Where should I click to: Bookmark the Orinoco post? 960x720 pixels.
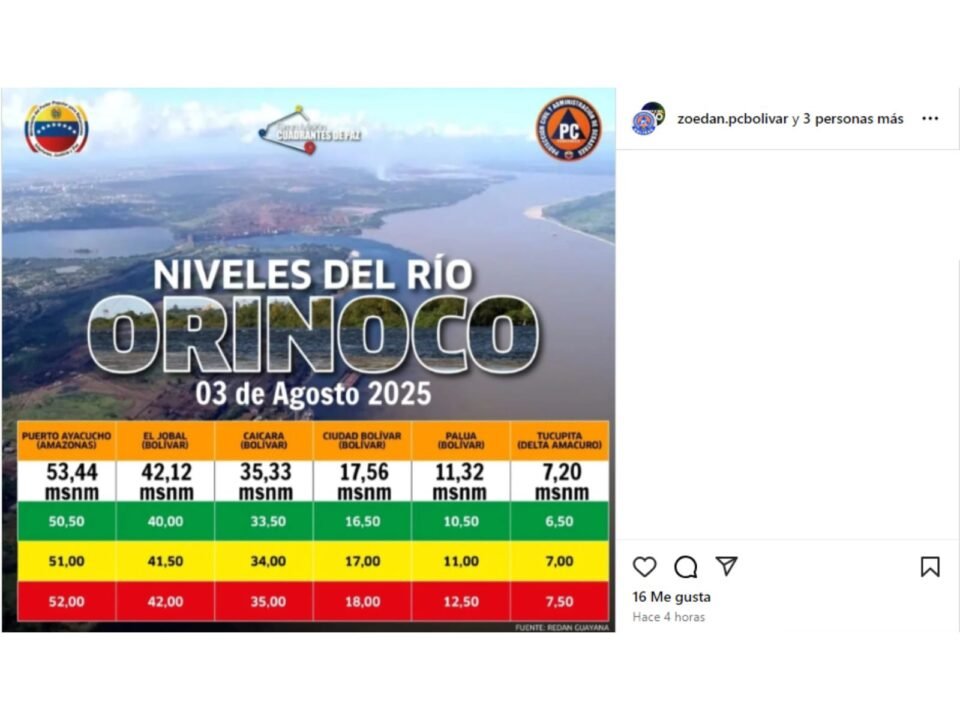coord(930,567)
